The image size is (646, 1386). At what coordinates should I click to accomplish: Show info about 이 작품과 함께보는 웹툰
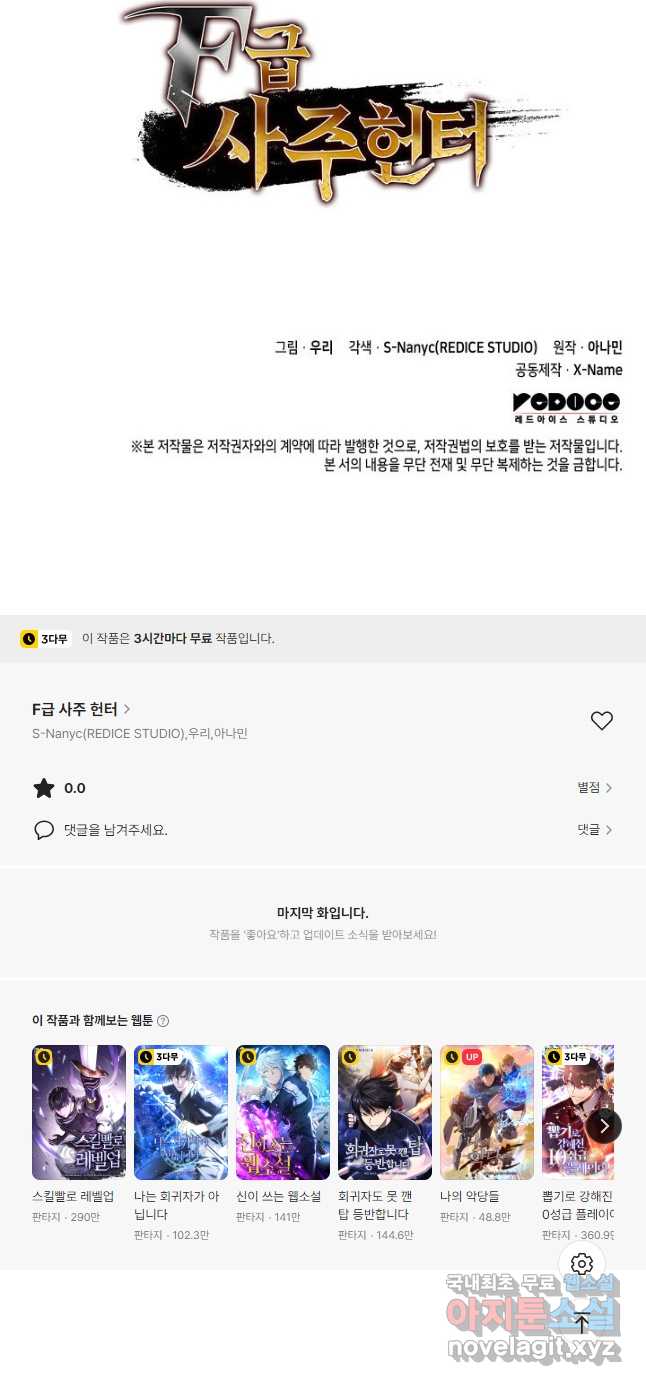click(x=163, y=1021)
